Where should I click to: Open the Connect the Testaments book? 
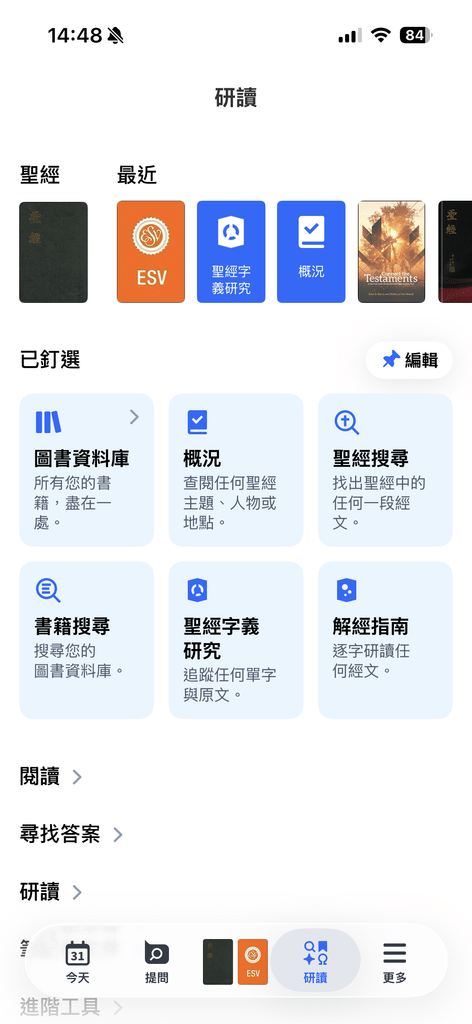click(391, 252)
